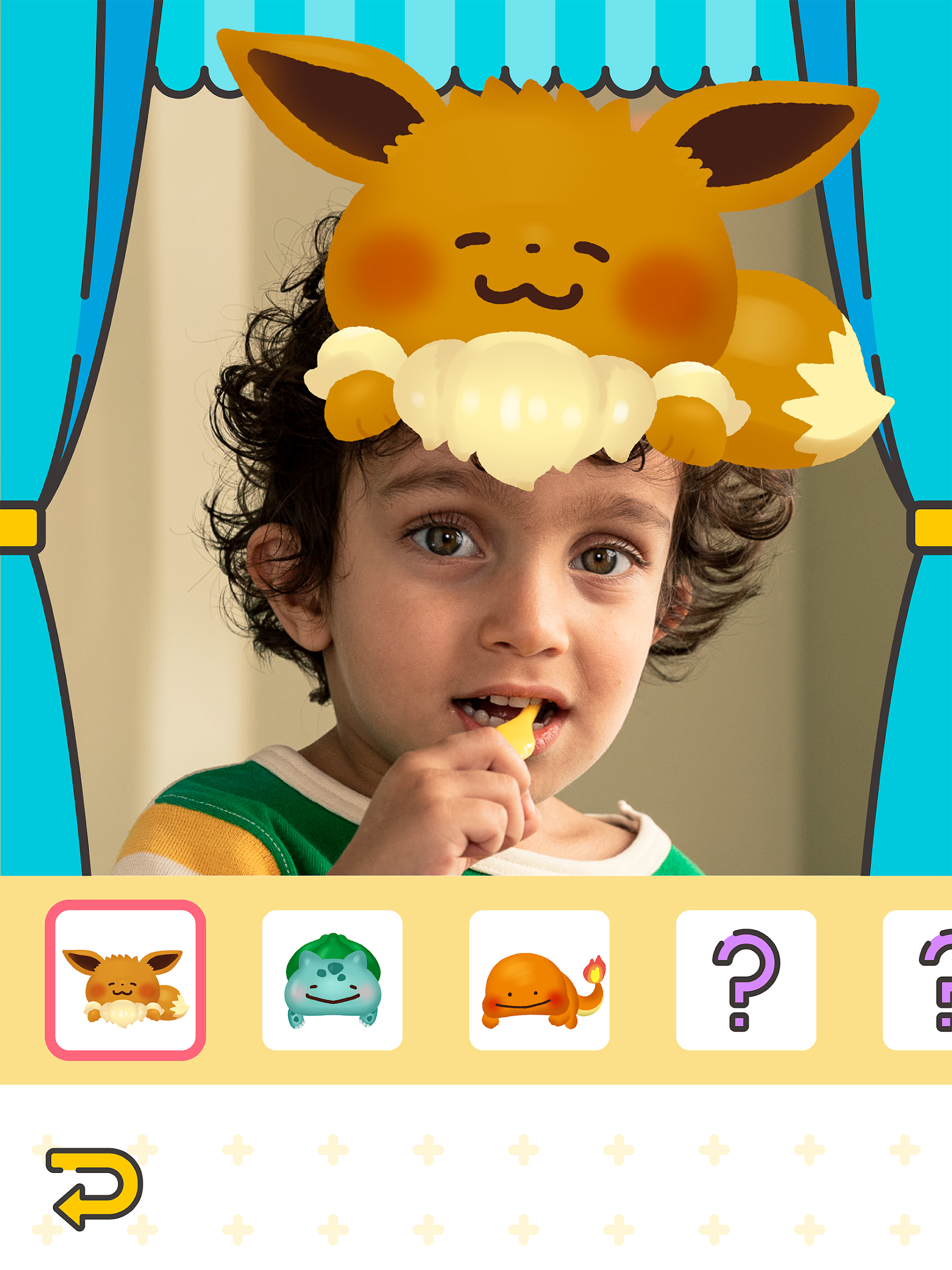This screenshot has width=952, height=1270.
Task: Select the Eevee sticker tile
Action: (x=125, y=981)
